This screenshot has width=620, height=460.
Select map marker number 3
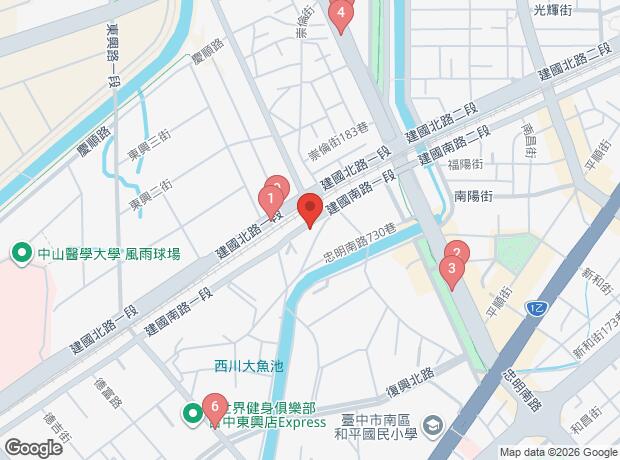(x=452, y=269)
